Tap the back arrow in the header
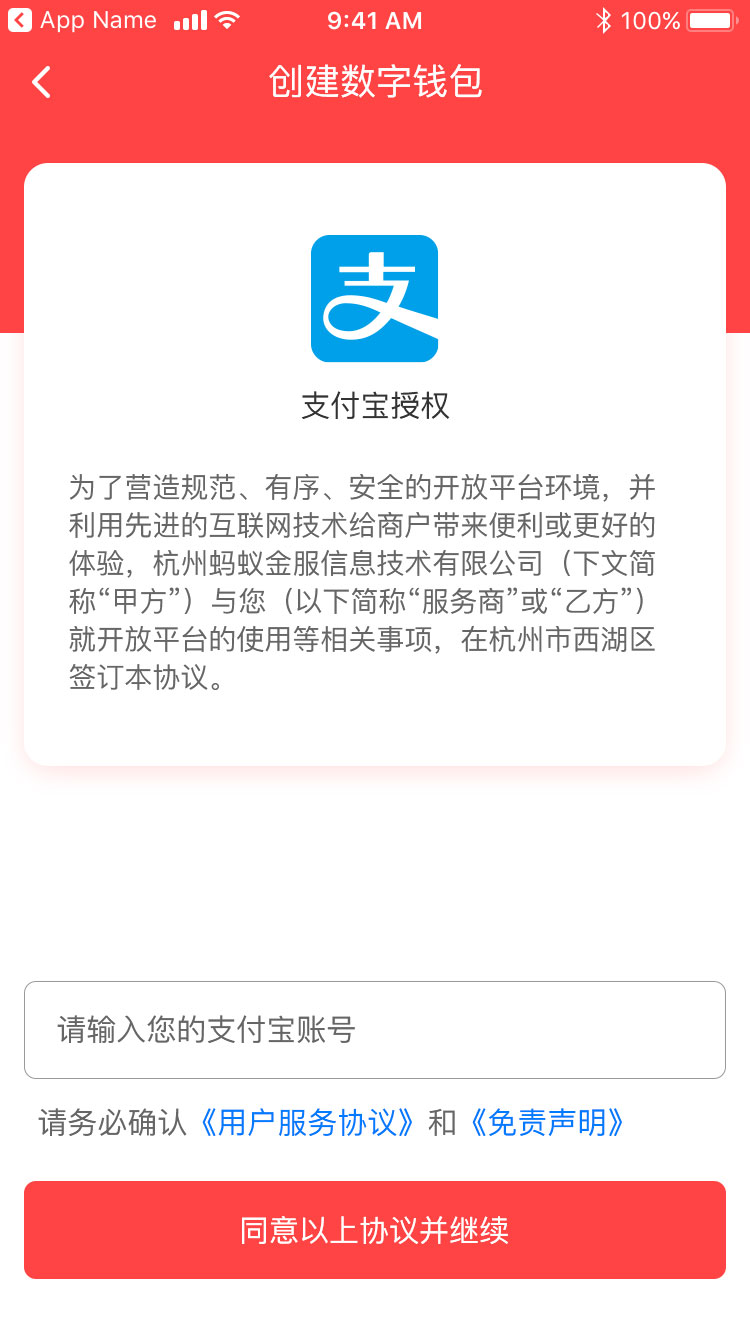750x1334 pixels. tap(40, 82)
